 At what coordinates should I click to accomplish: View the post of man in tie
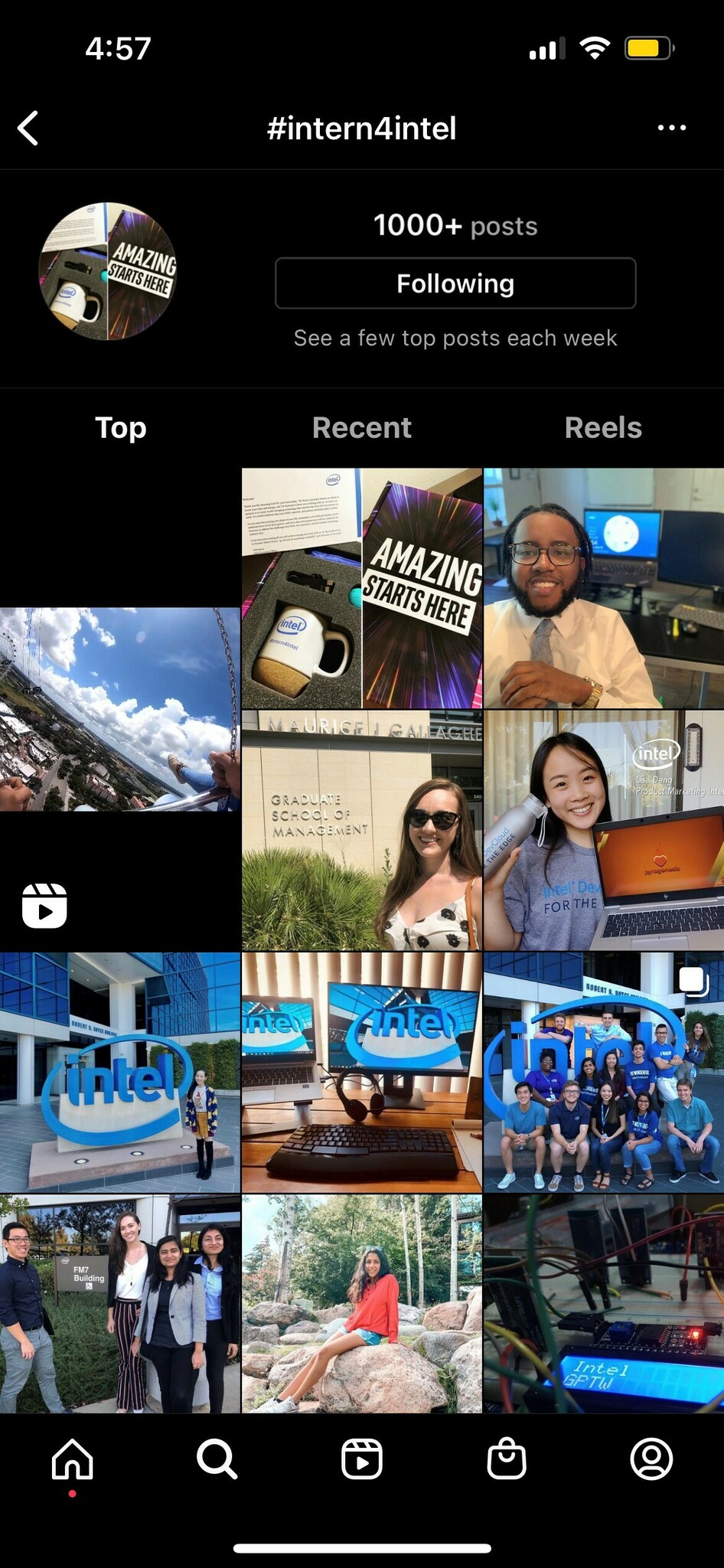tap(603, 588)
